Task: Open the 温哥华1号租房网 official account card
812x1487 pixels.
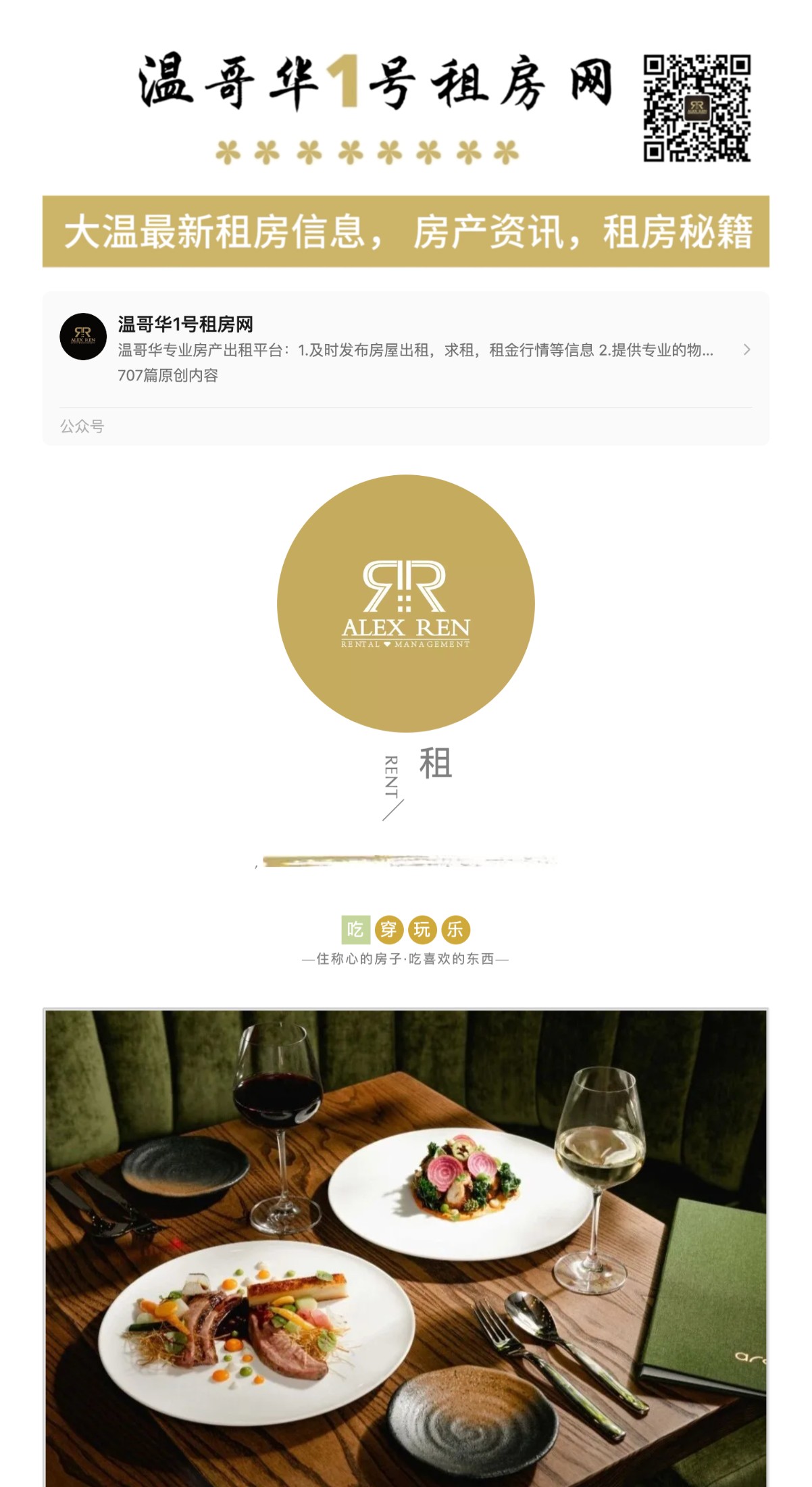Action: tap(405, 349)
